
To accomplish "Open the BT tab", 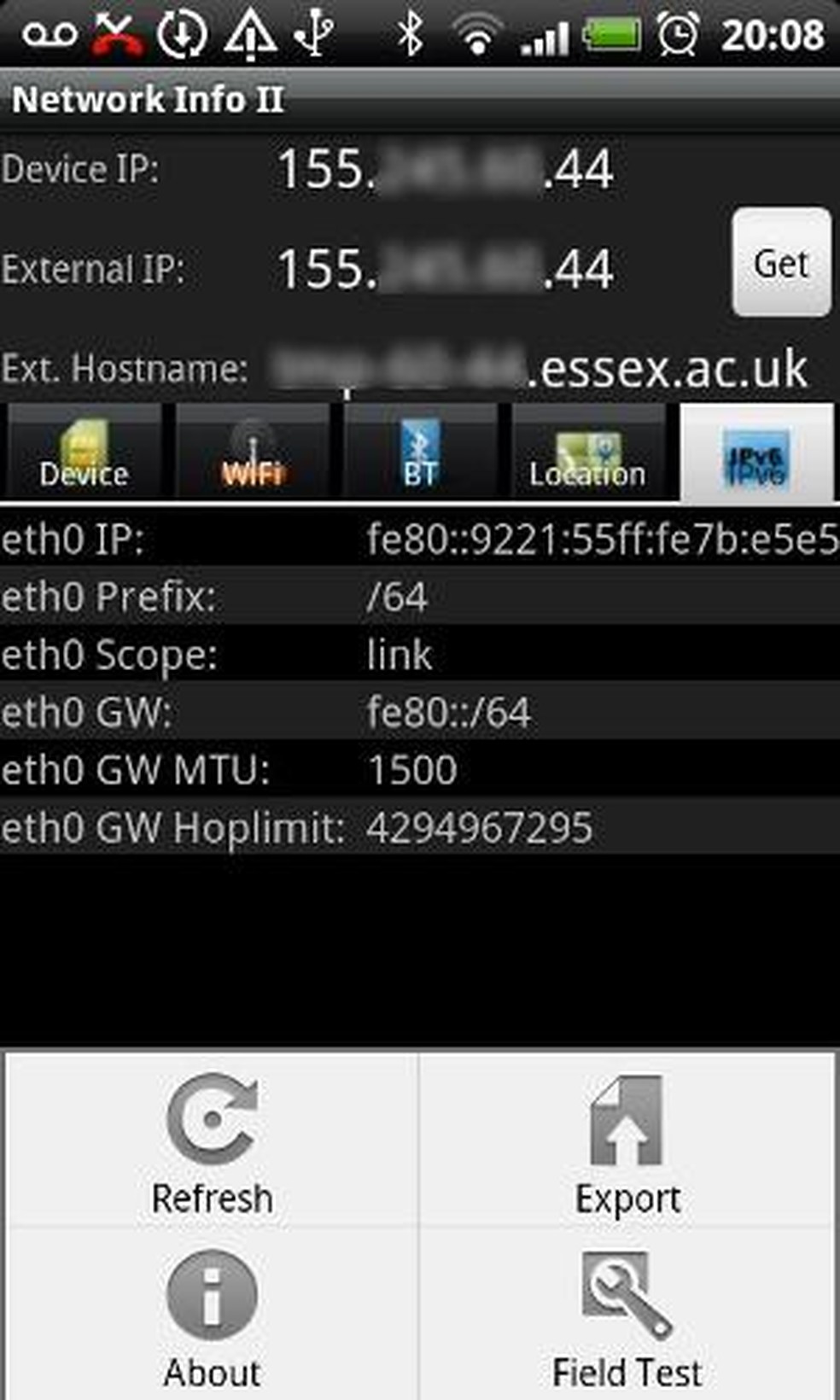I will (419, 454).
